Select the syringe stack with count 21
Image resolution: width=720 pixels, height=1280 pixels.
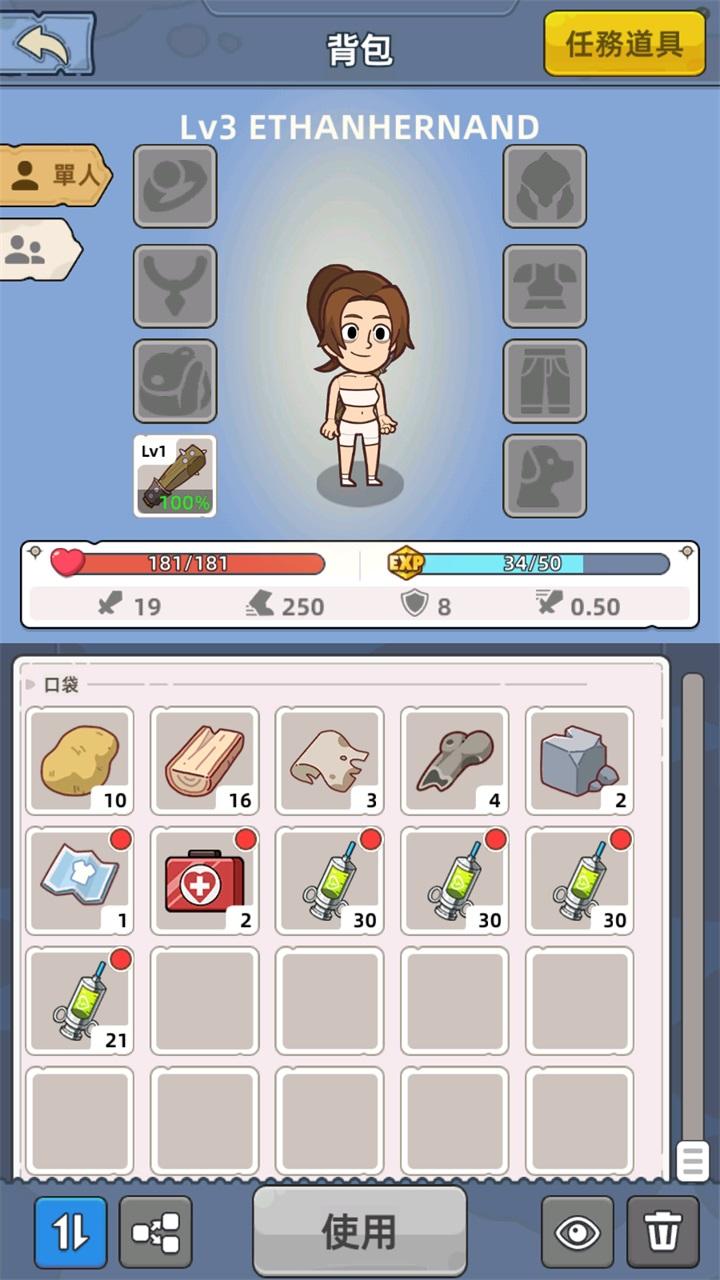click(79, 1000)
